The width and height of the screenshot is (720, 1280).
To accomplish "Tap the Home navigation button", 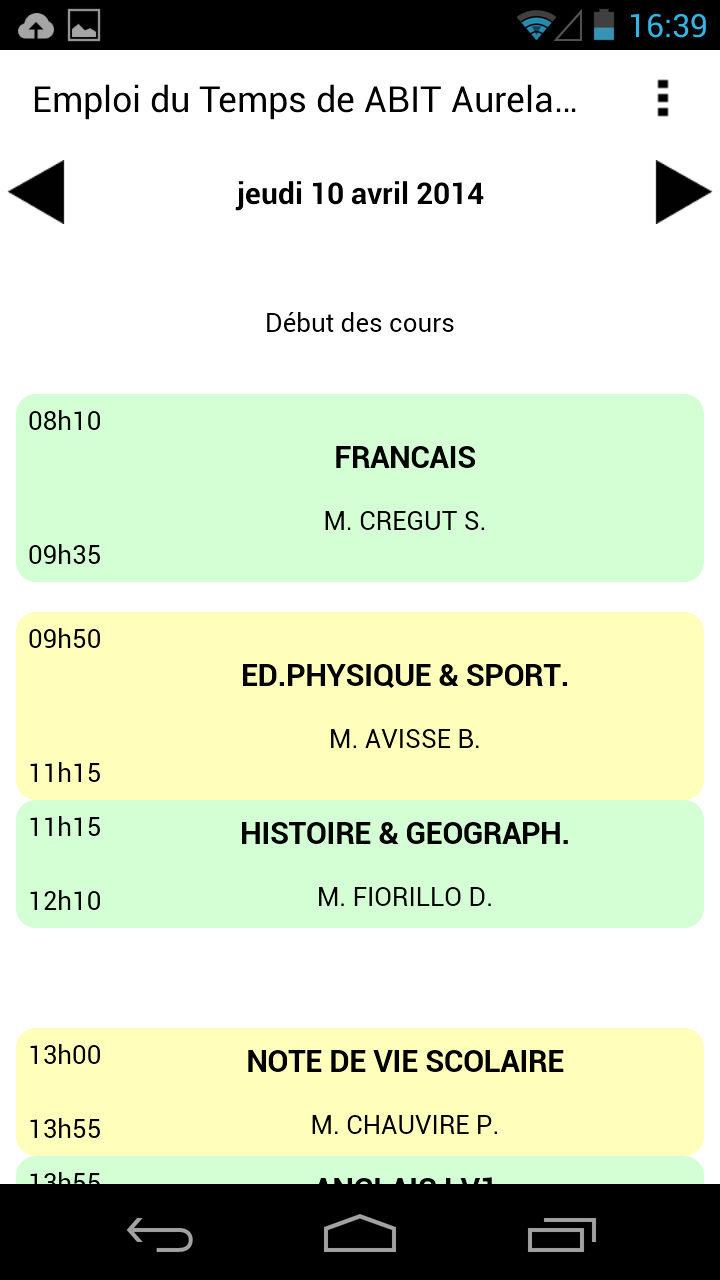I will coord(359,1236).
